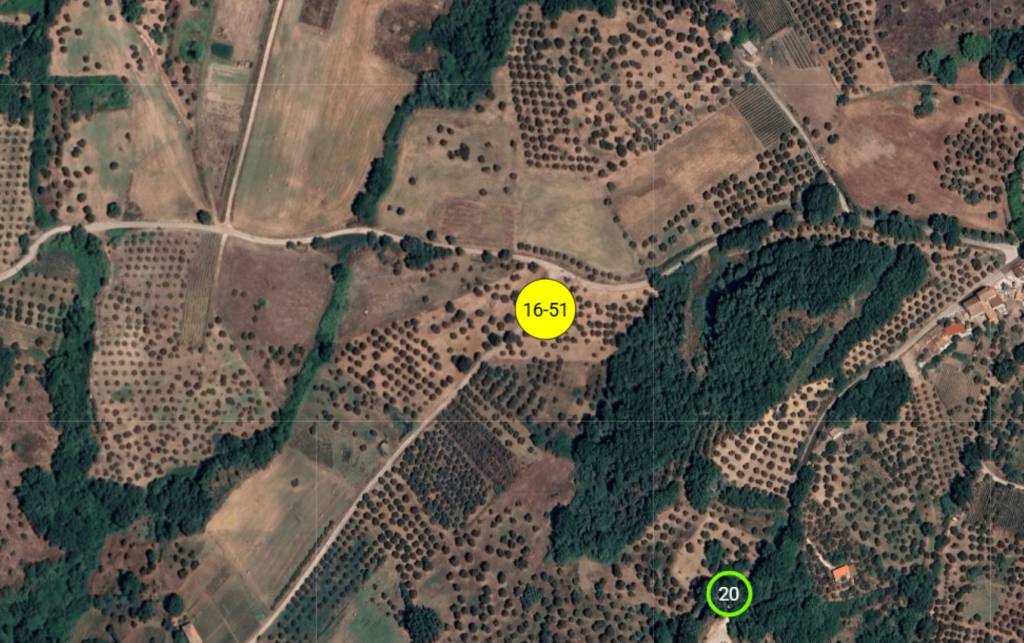The image size is (1024, 643).
Task: Open the yellow 16-51 map marker
Action: 545,309
